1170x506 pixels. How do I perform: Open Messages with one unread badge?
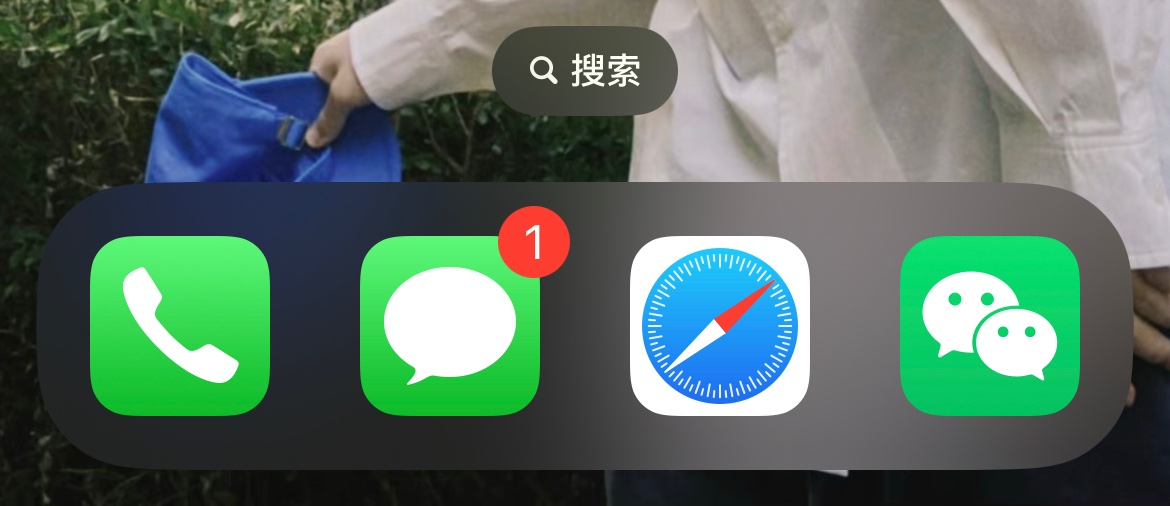pyautogui.click(x=450, y=325)
